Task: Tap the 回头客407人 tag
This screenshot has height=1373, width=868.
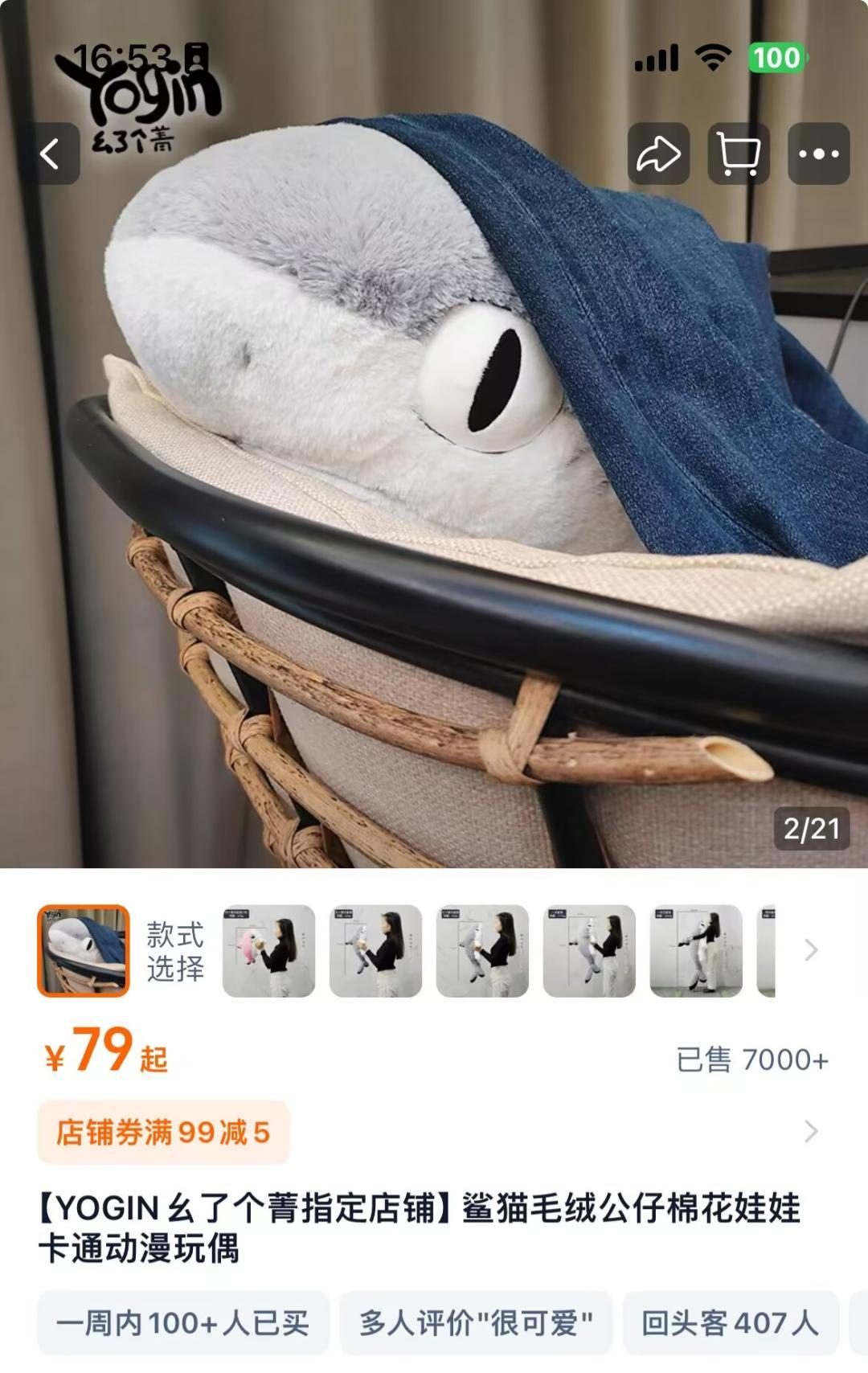Action: tap(730, 1323)
